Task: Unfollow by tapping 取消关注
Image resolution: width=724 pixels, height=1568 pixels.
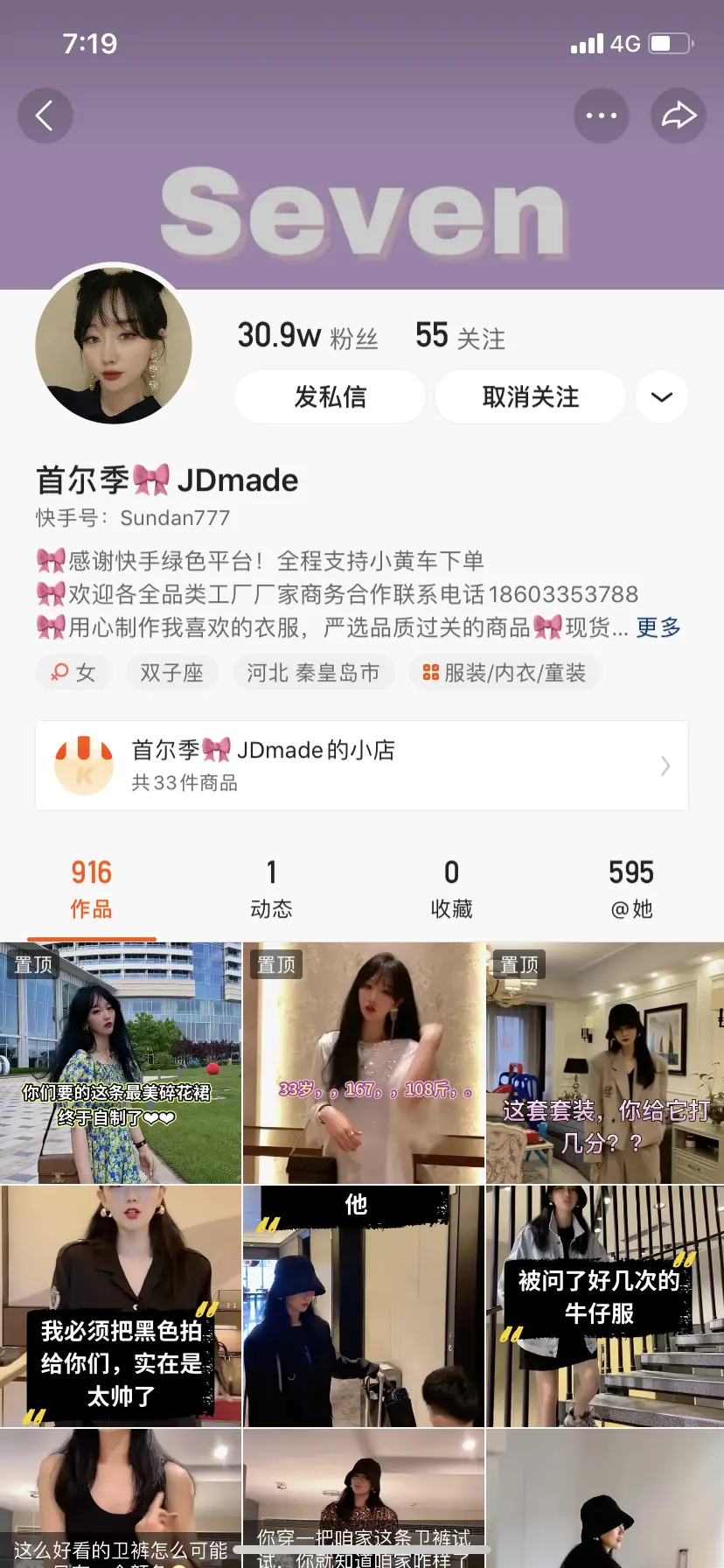Action: [x=530, y=397]
